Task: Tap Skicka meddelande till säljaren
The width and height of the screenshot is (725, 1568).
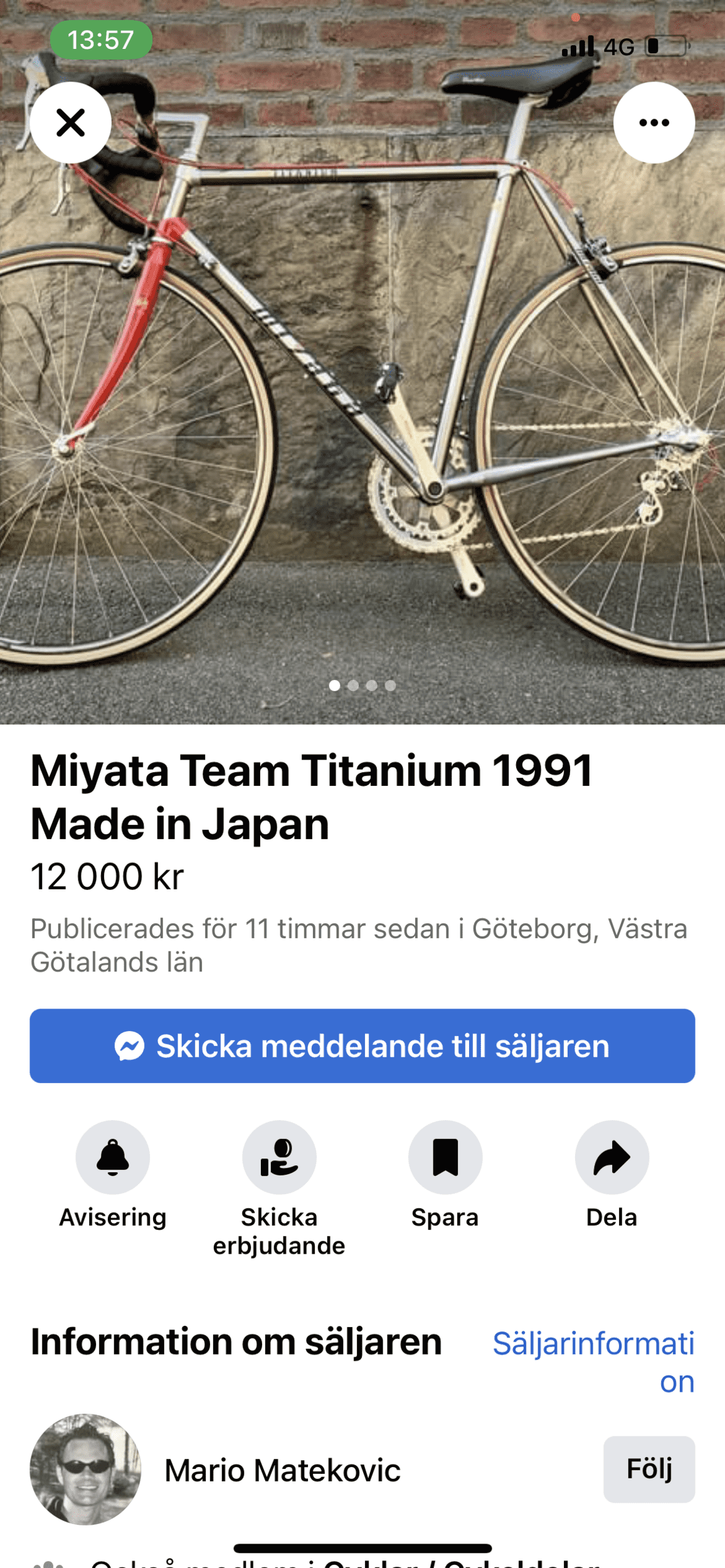Action: point(362,1046)
